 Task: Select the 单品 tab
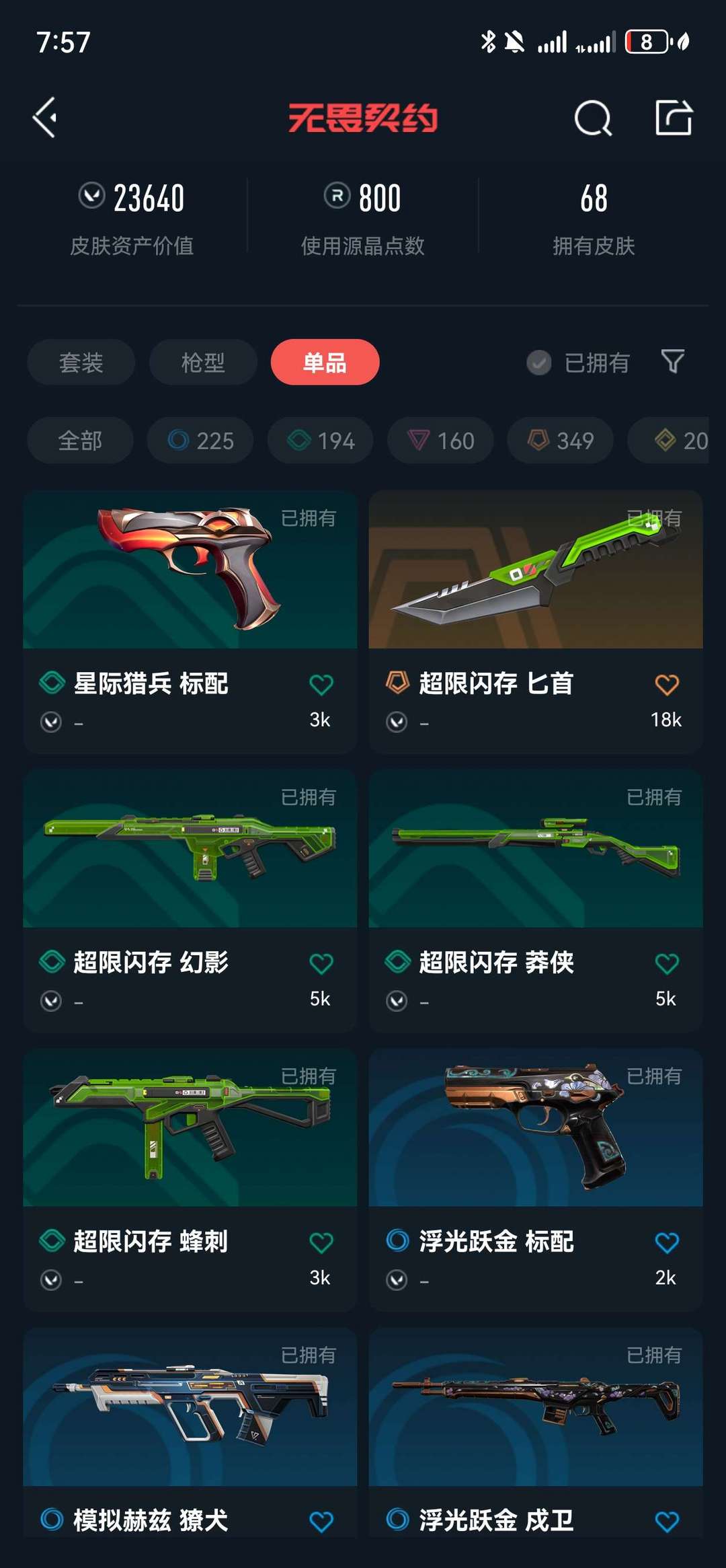(325, 363)
